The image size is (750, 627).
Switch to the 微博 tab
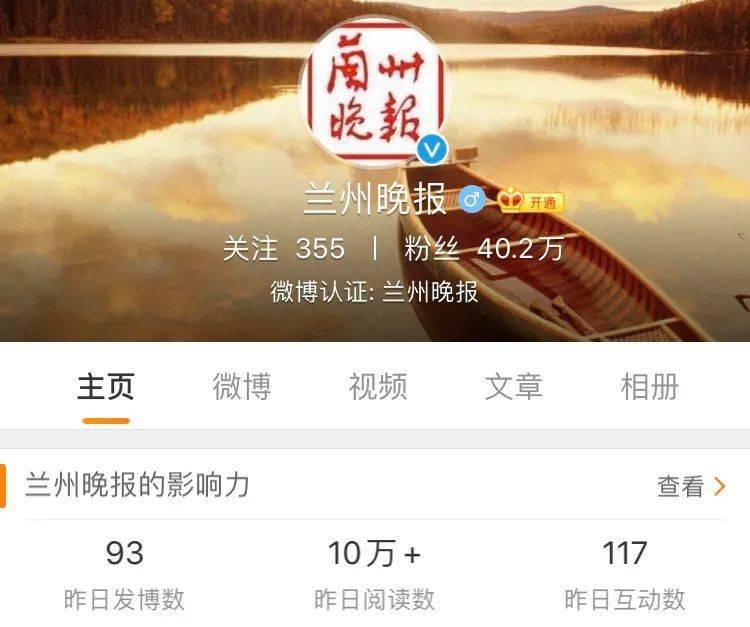click(x=242, y=386)
